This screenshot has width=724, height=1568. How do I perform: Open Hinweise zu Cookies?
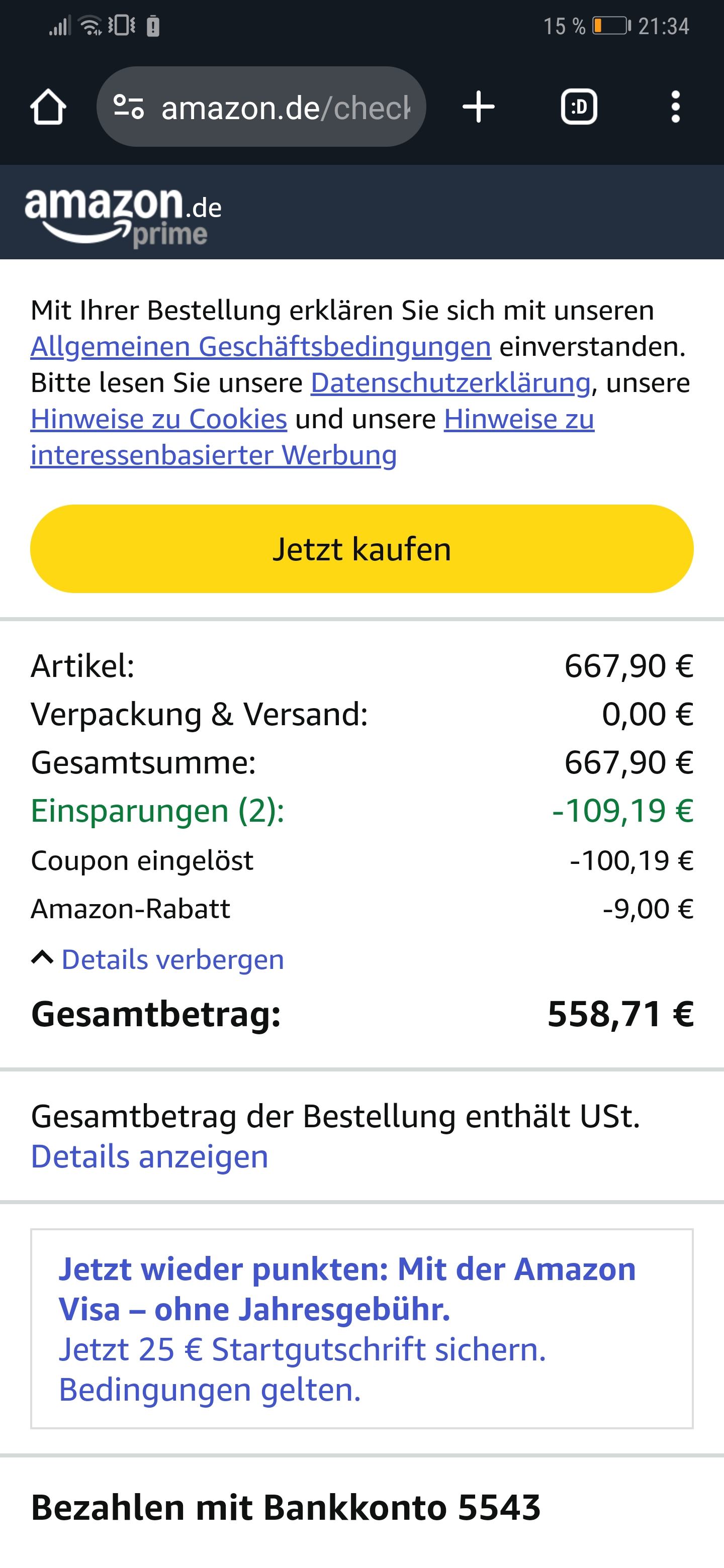click(x=158, y=419)
